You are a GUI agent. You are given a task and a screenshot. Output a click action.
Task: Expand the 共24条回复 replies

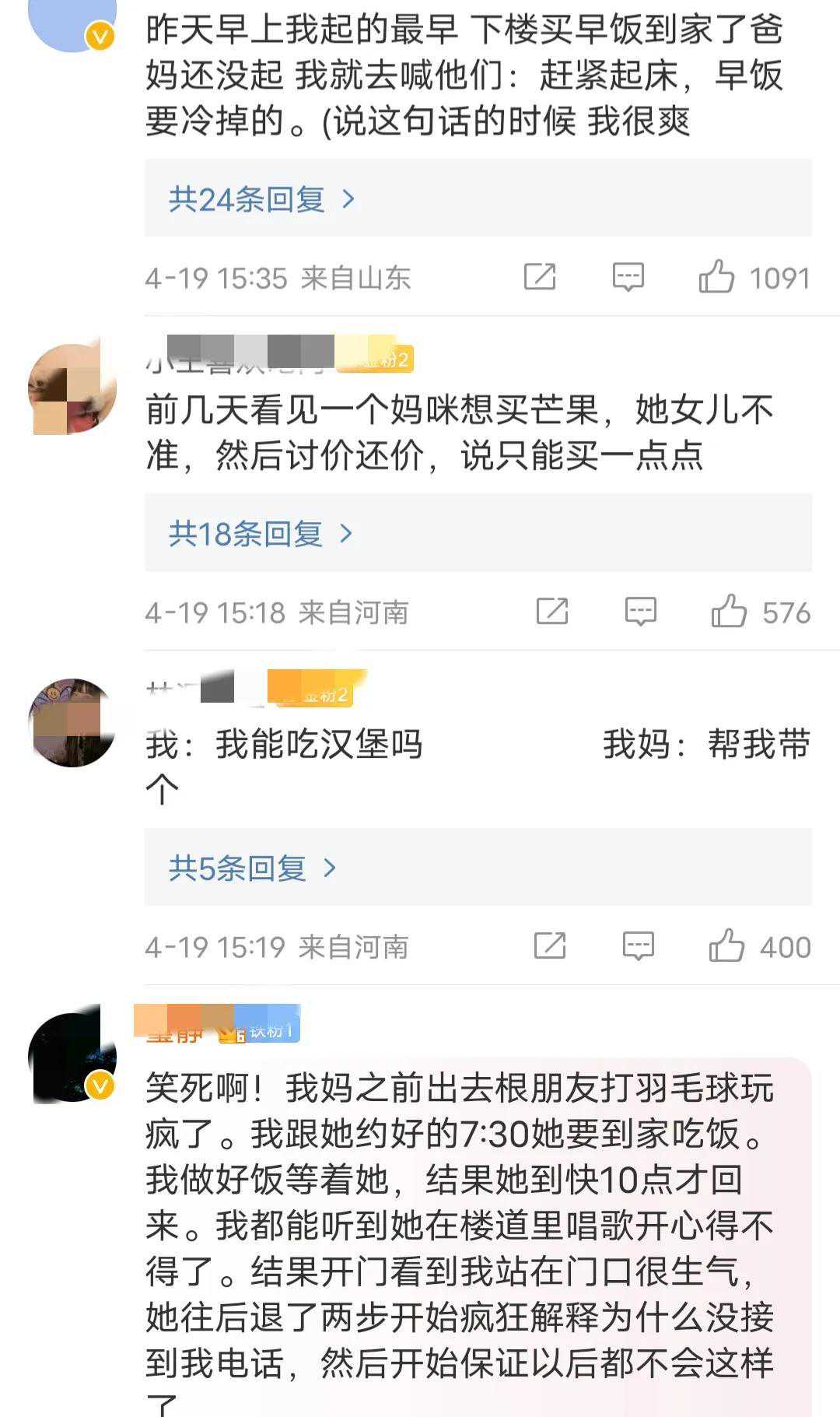coord(261,200)
